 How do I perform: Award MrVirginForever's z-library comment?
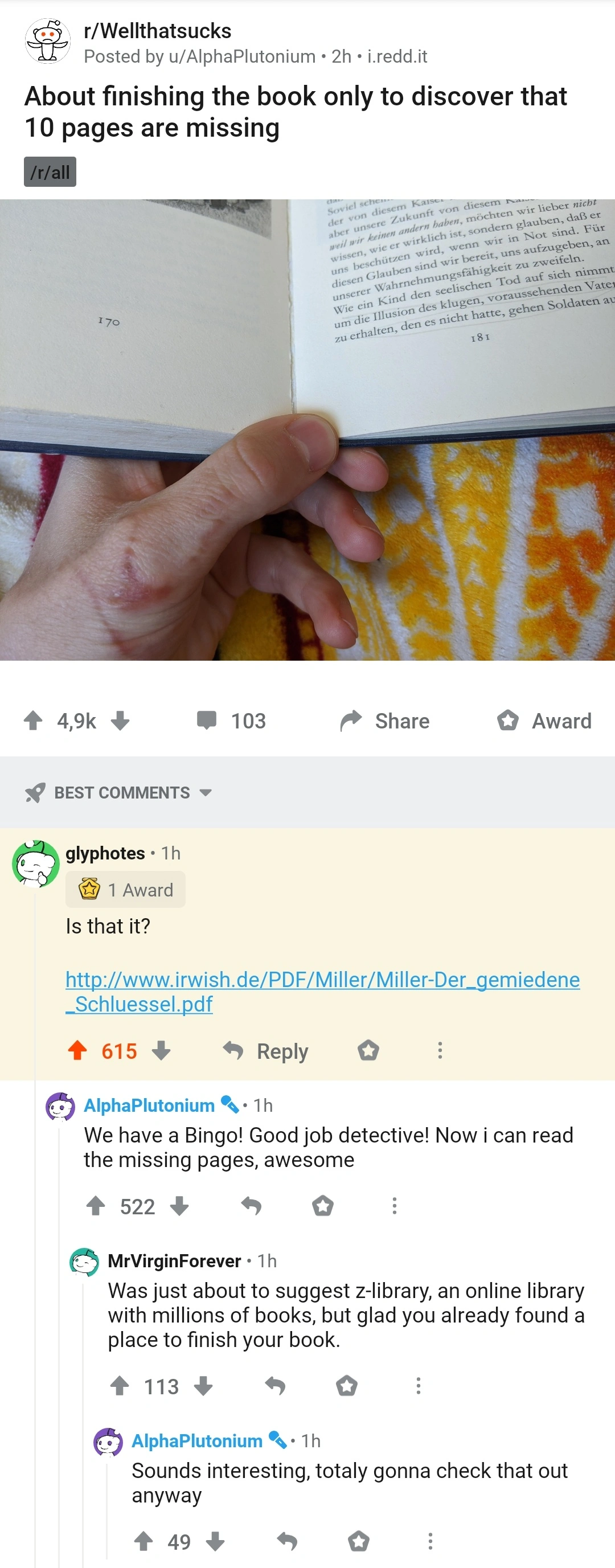(x=347, y=1386)
